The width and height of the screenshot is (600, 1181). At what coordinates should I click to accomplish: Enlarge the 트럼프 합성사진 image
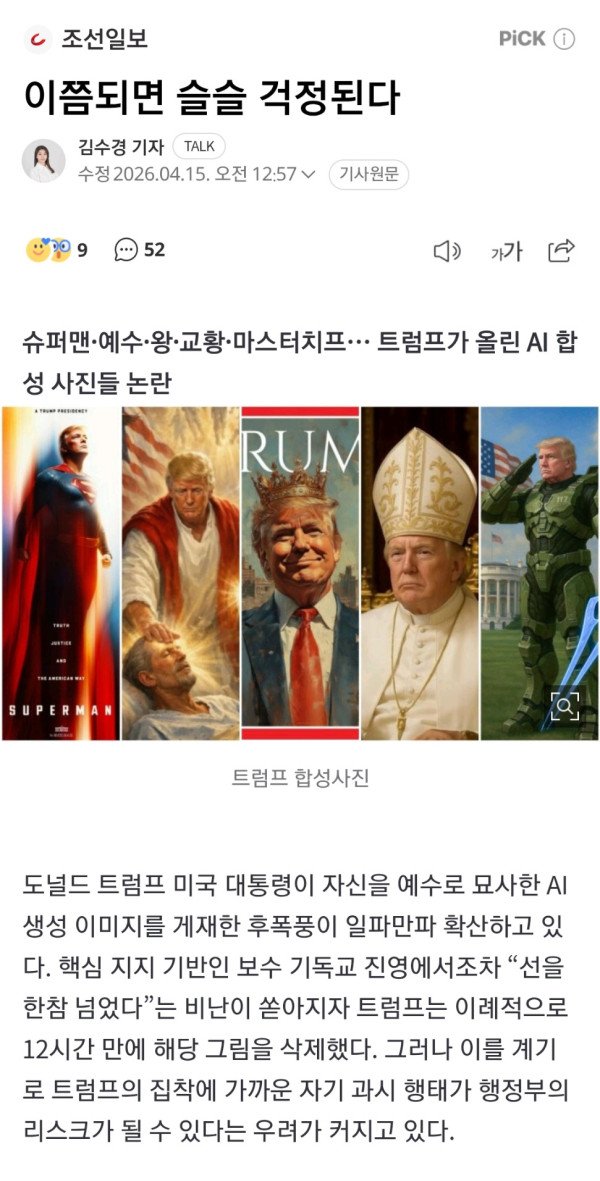(x=565, y=707)
